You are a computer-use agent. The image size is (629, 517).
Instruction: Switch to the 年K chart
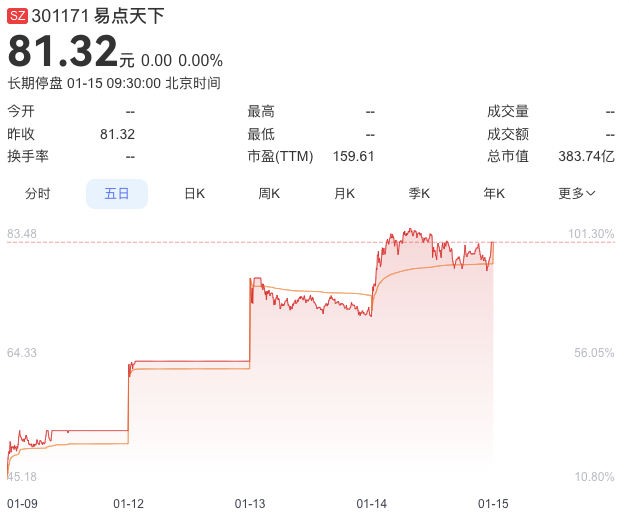494,193
